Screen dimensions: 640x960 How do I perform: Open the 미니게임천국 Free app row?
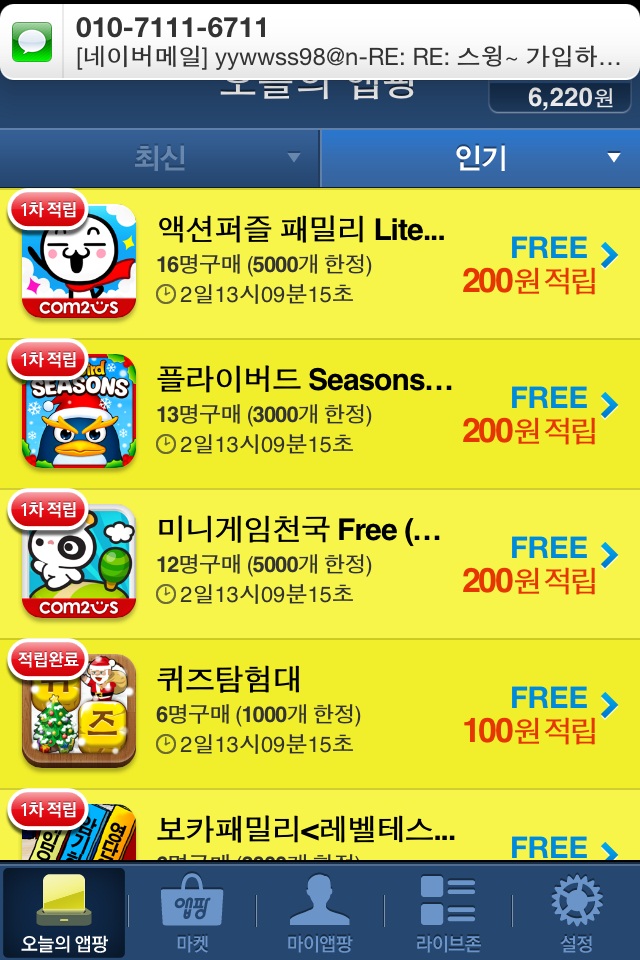320,563
